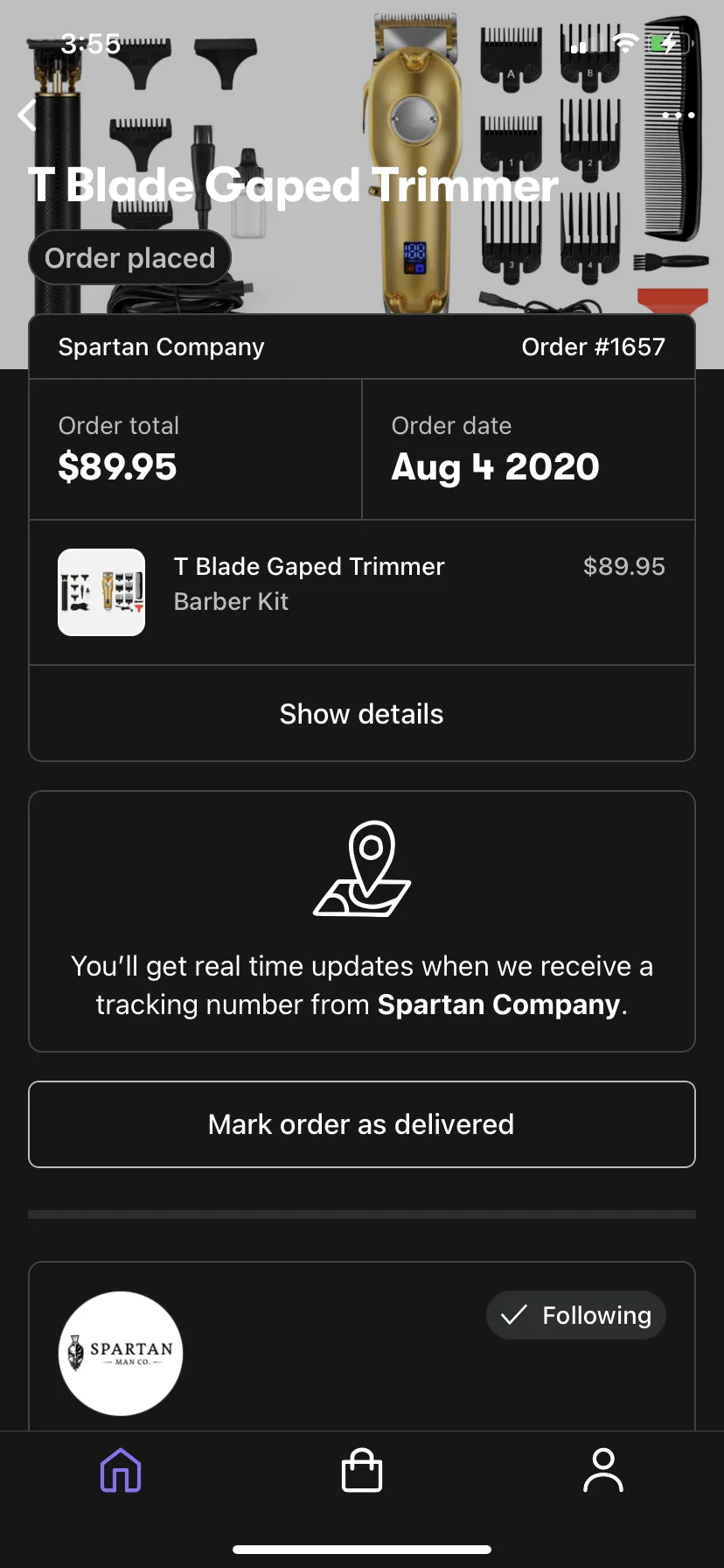Go back with the top-left arrow
Screen dimensions: 724x1568
point(28,115)
